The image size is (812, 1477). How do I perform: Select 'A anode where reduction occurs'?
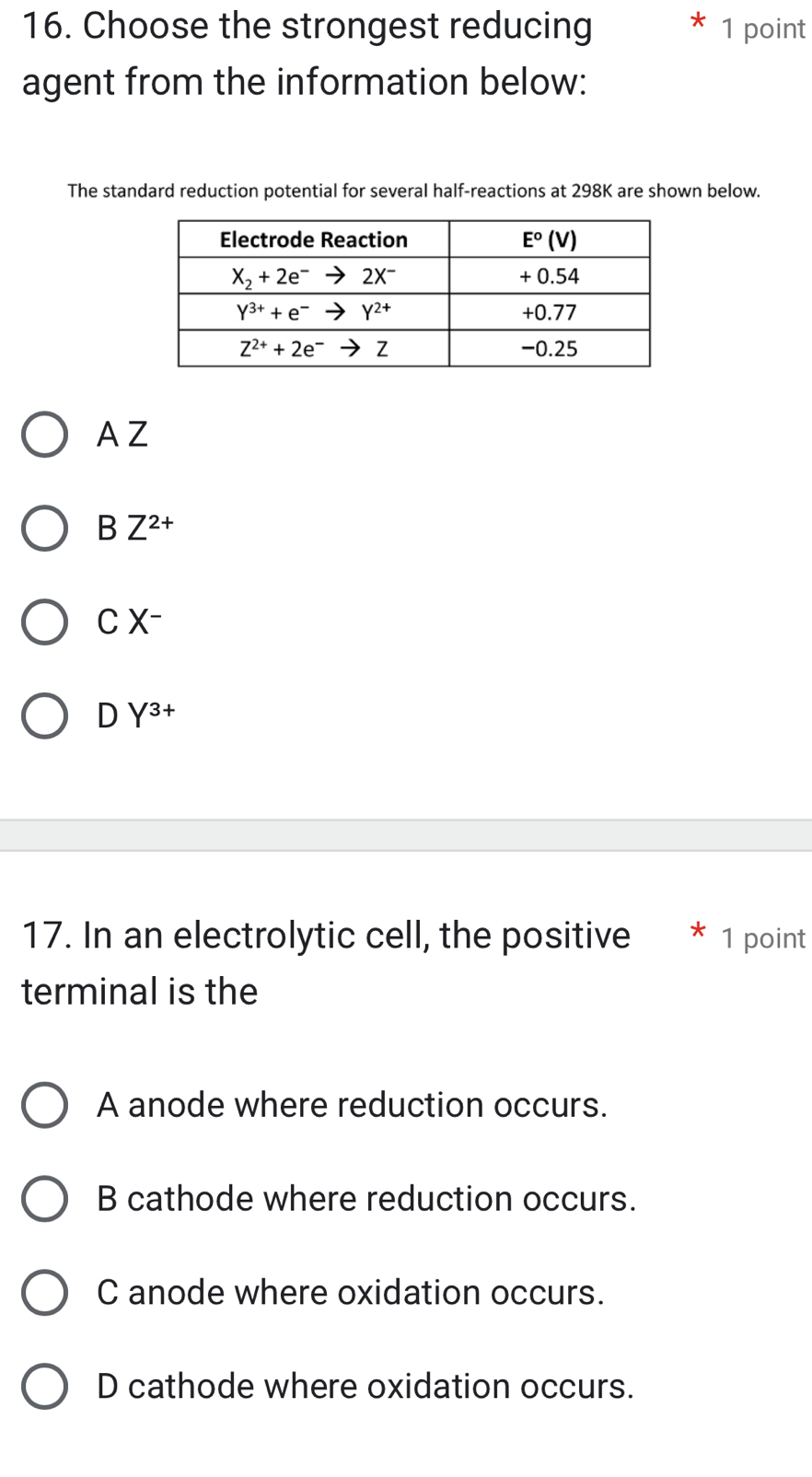click(x=44, y=1105)
